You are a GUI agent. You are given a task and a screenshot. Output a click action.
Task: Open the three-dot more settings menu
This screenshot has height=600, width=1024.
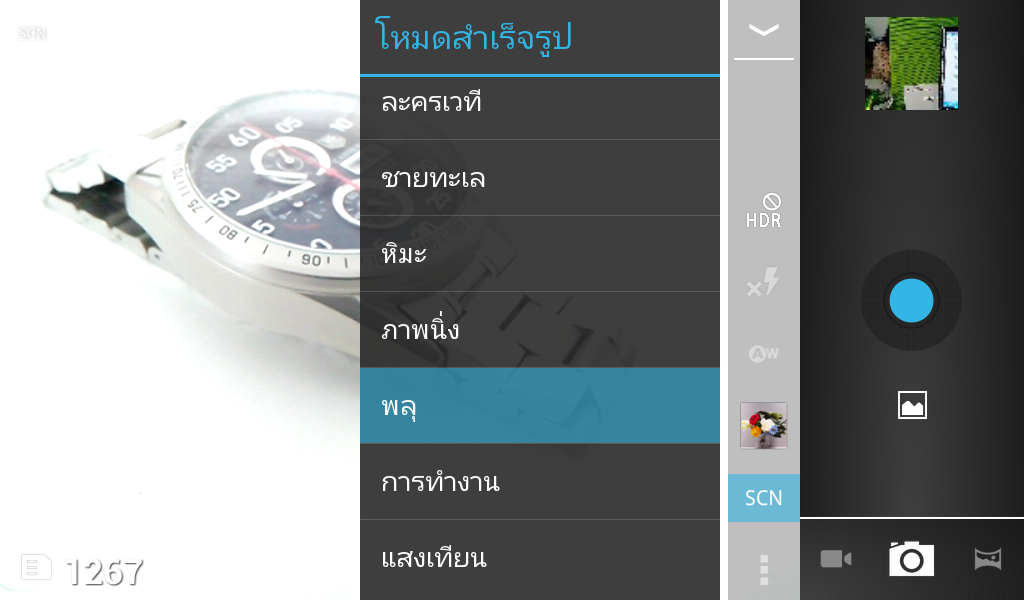click(764, 568)
